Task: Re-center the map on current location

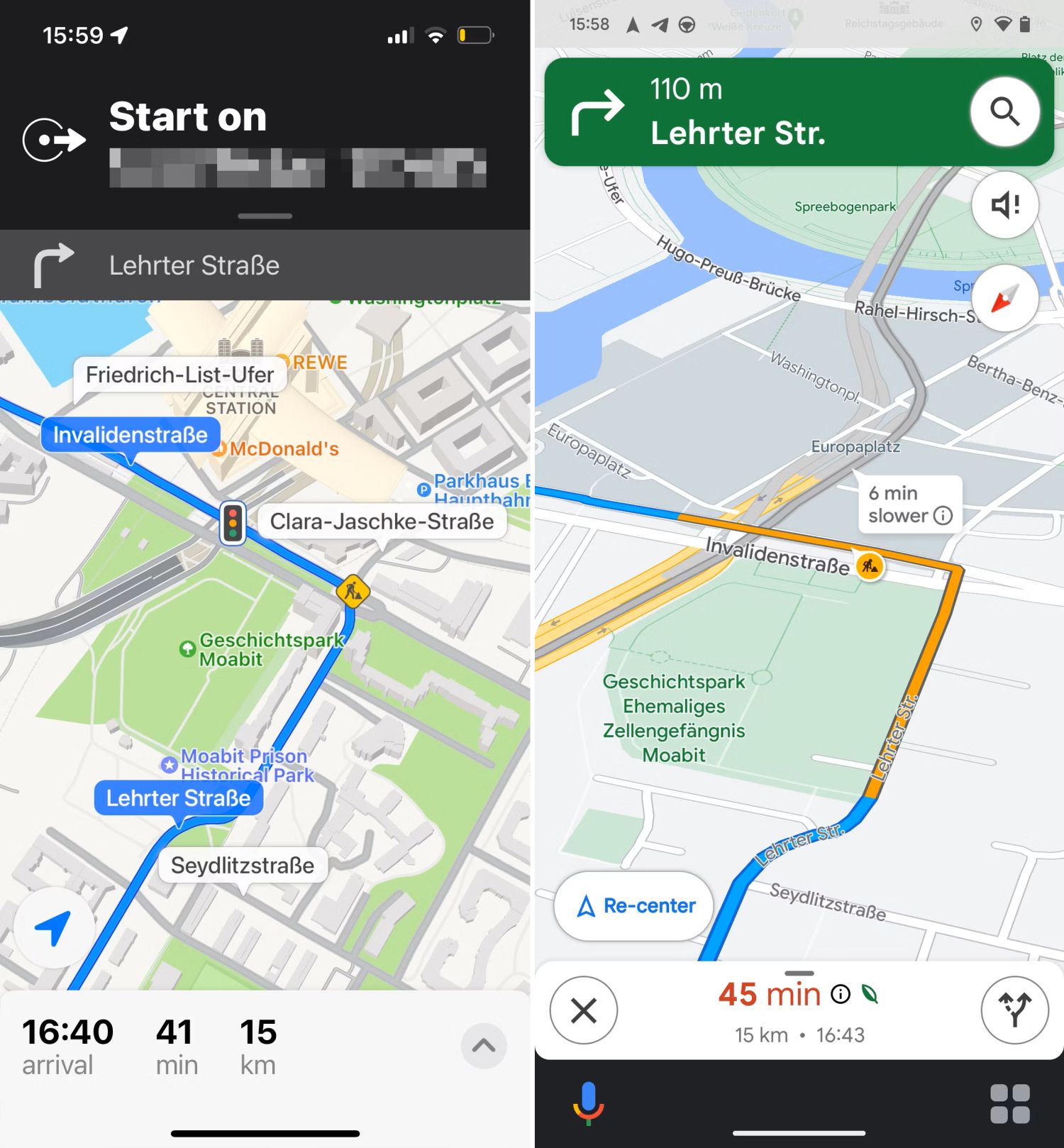Action: (x=633, y=906)
